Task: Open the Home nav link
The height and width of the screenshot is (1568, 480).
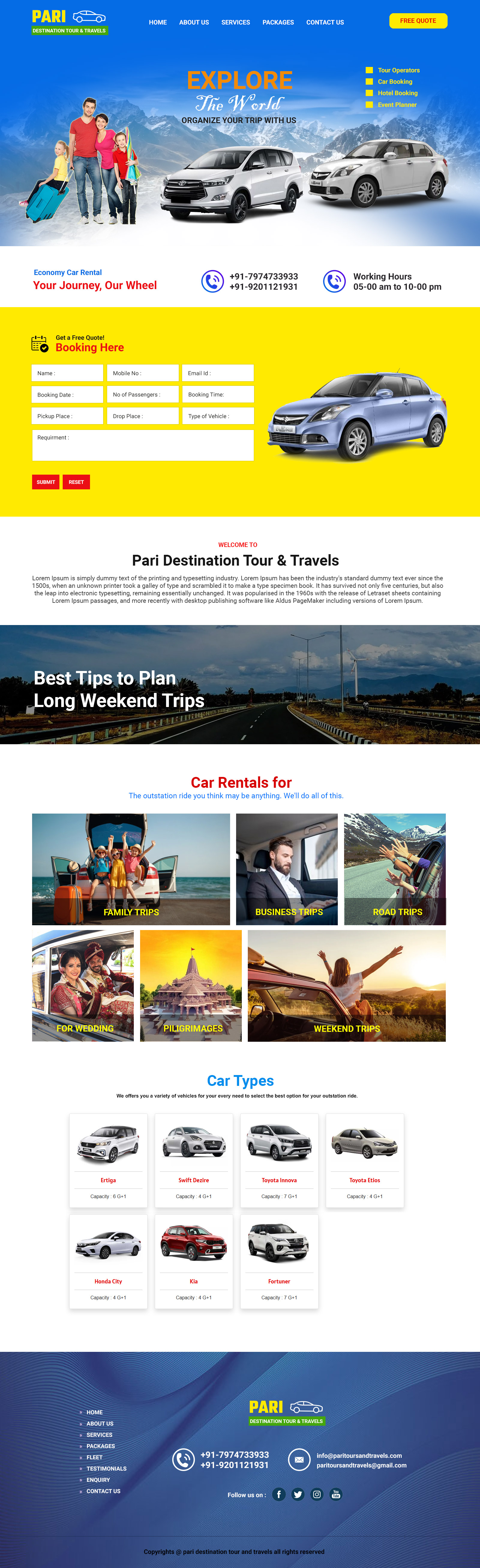Action: [157, 23]
